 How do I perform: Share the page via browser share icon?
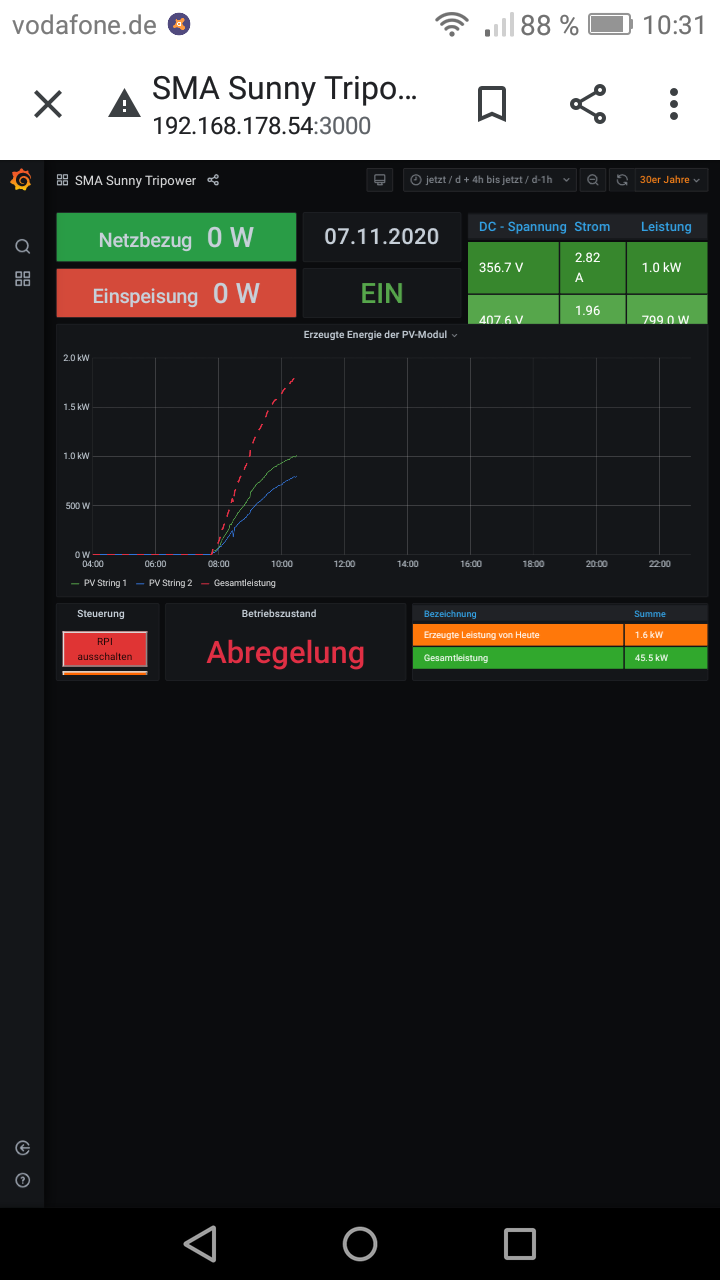(588, 104)
